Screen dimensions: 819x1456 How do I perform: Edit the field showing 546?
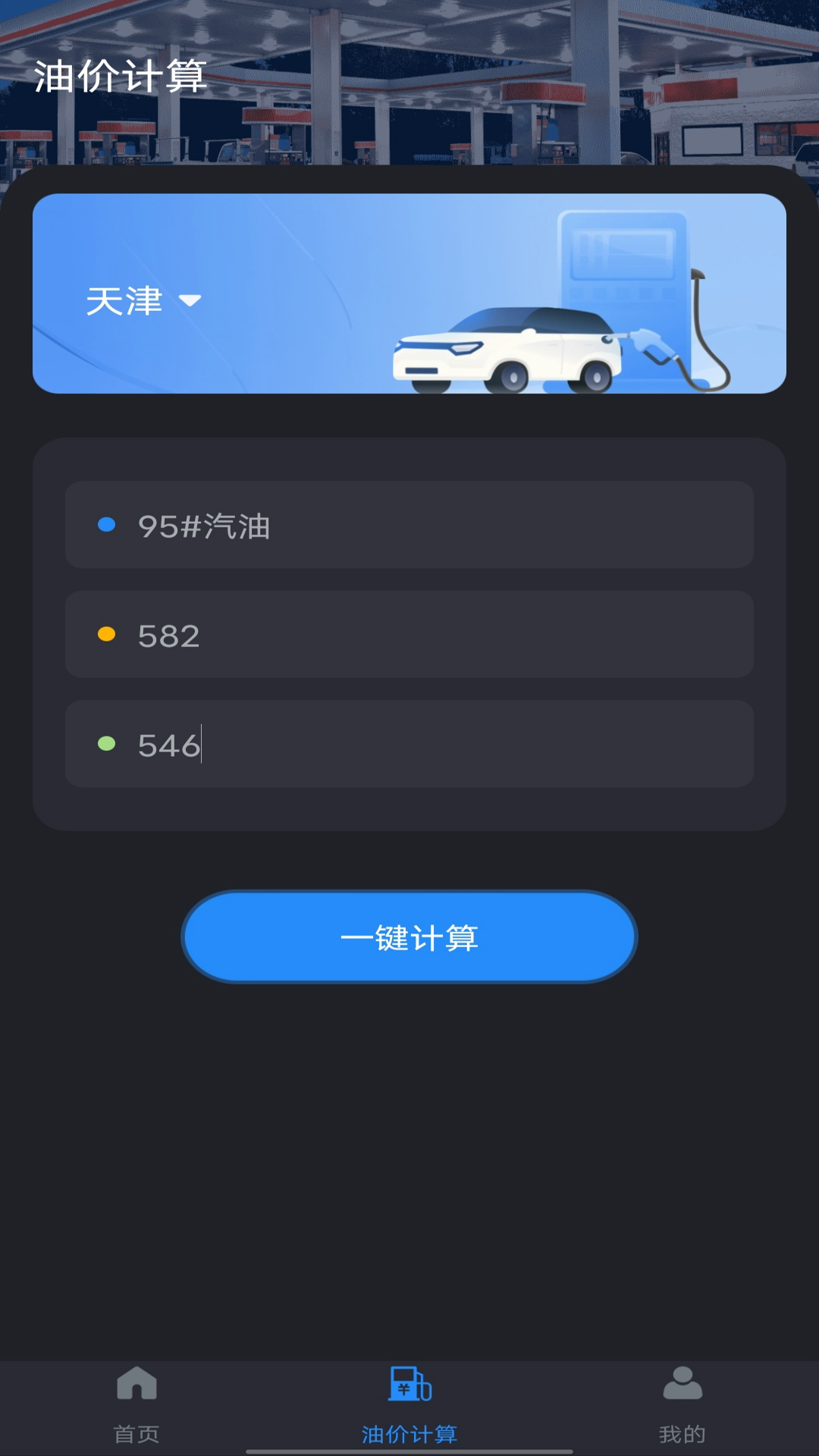[x=409, y=744]
